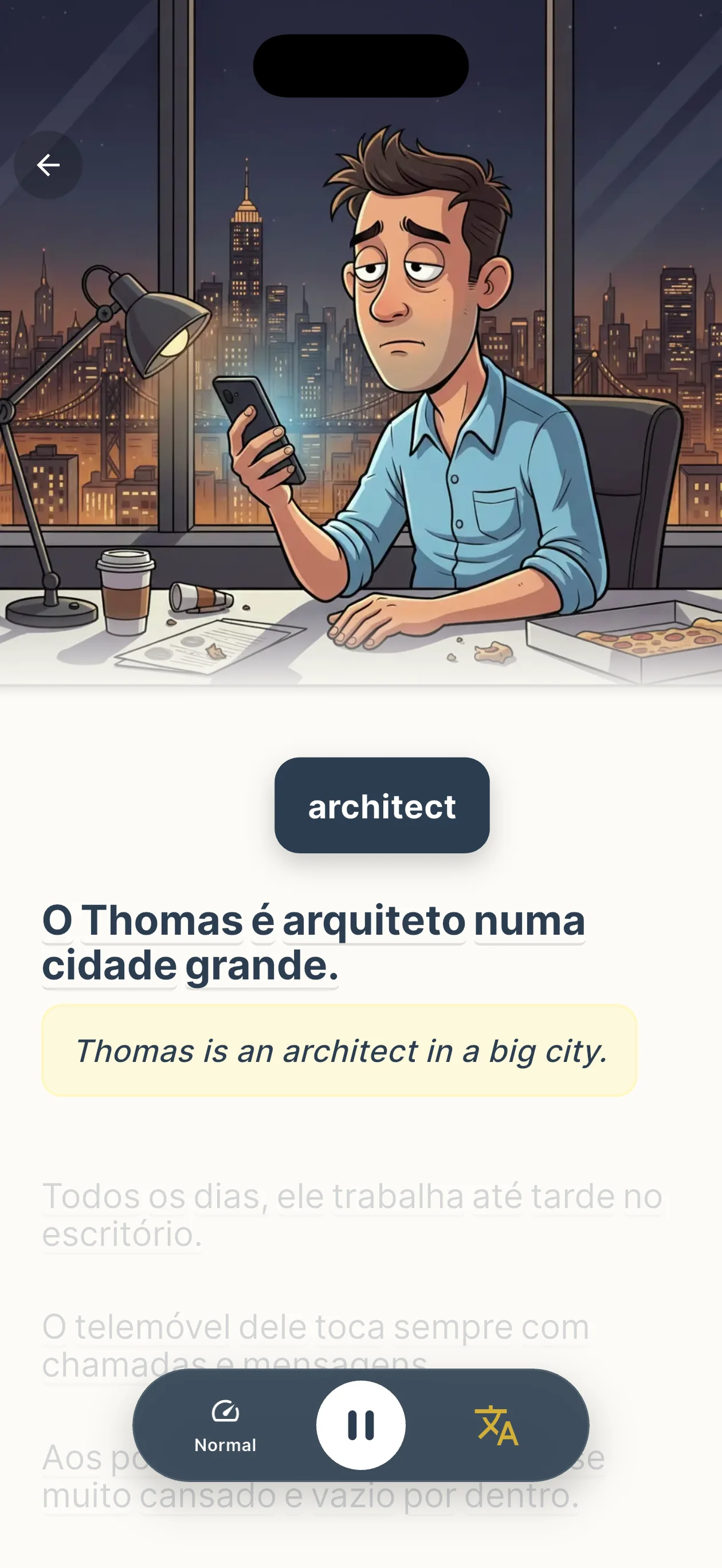This screenshot has height=1568, width=722.
Task: Tap the word 'grande'
Action: coord(261,966)
